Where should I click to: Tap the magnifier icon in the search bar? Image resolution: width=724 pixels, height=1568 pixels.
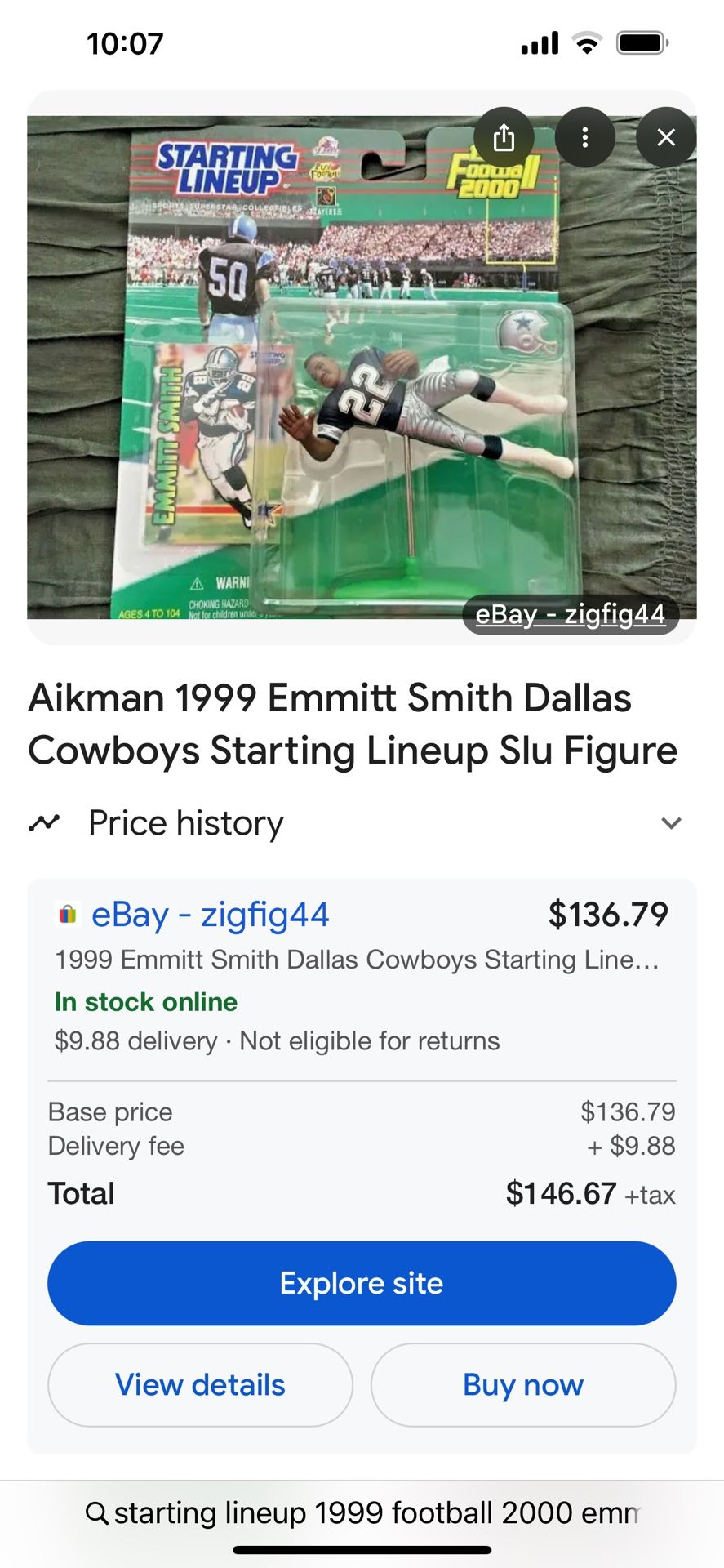pos(97,1512)
